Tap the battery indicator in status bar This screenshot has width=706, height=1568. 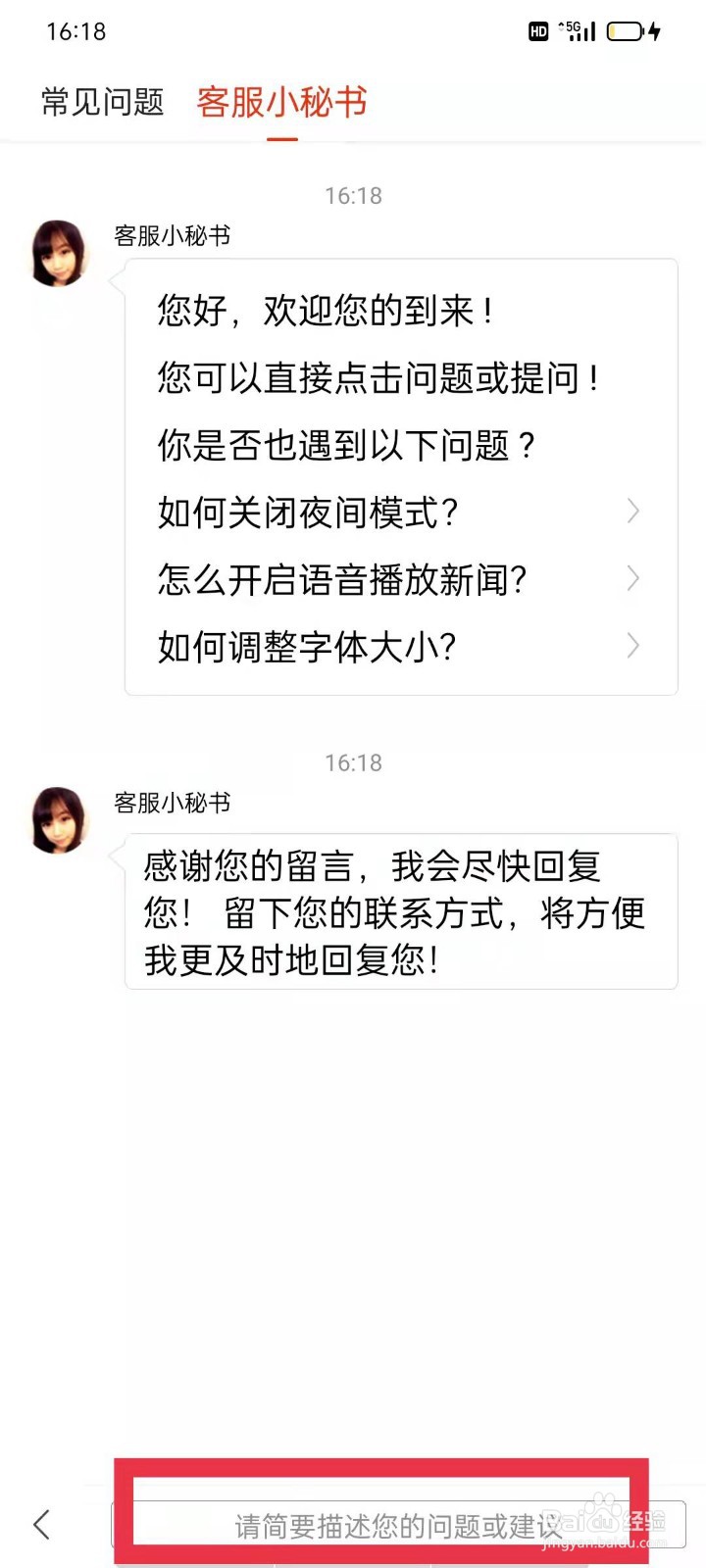625,31
